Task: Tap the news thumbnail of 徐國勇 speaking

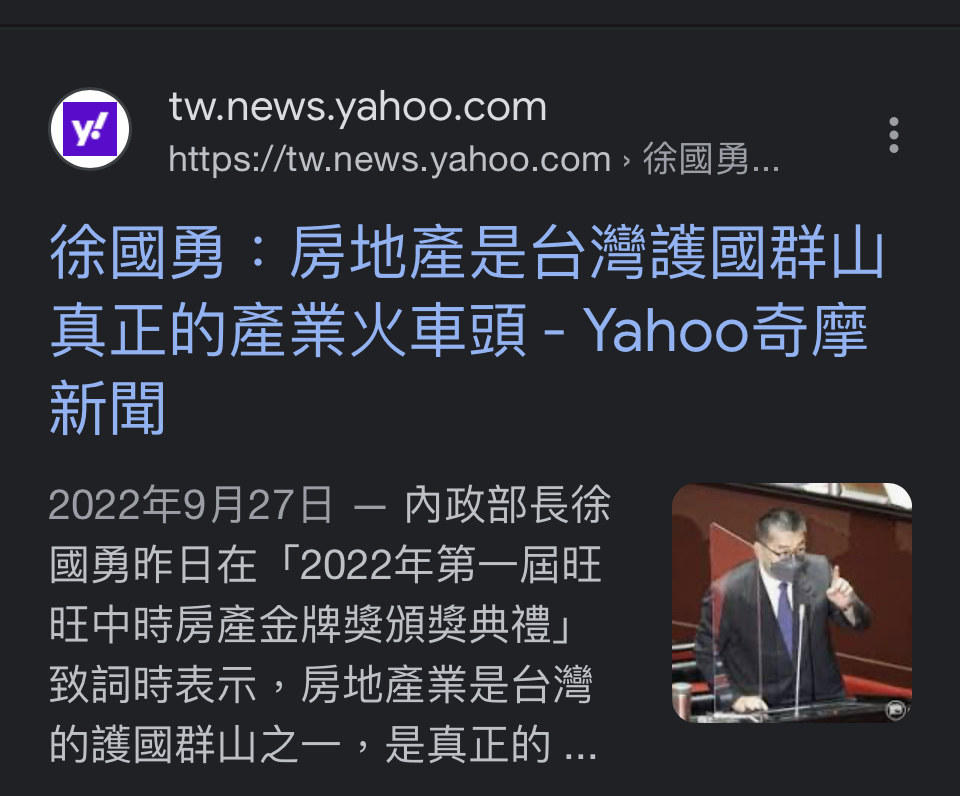Action: tap(791, 603)
